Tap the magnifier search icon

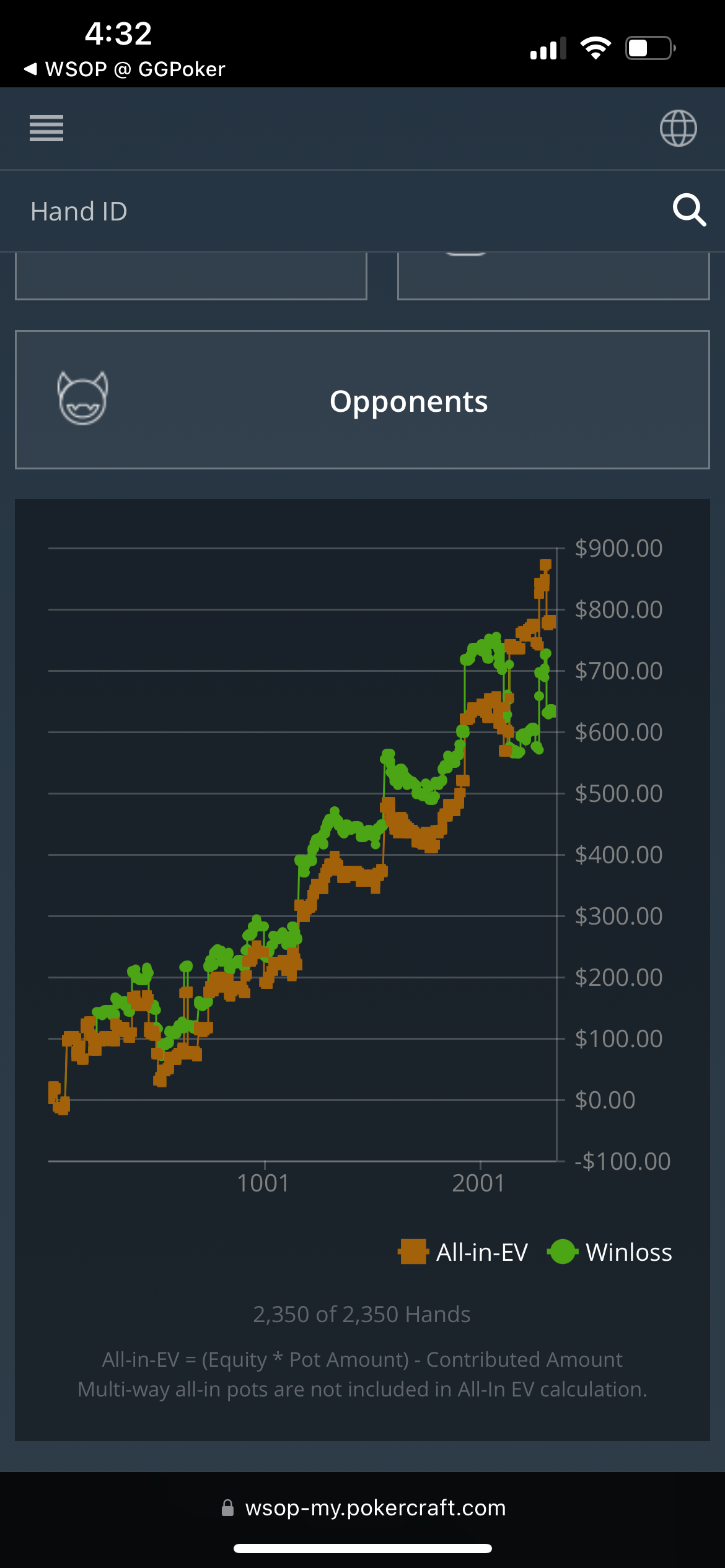click(689, 211)
